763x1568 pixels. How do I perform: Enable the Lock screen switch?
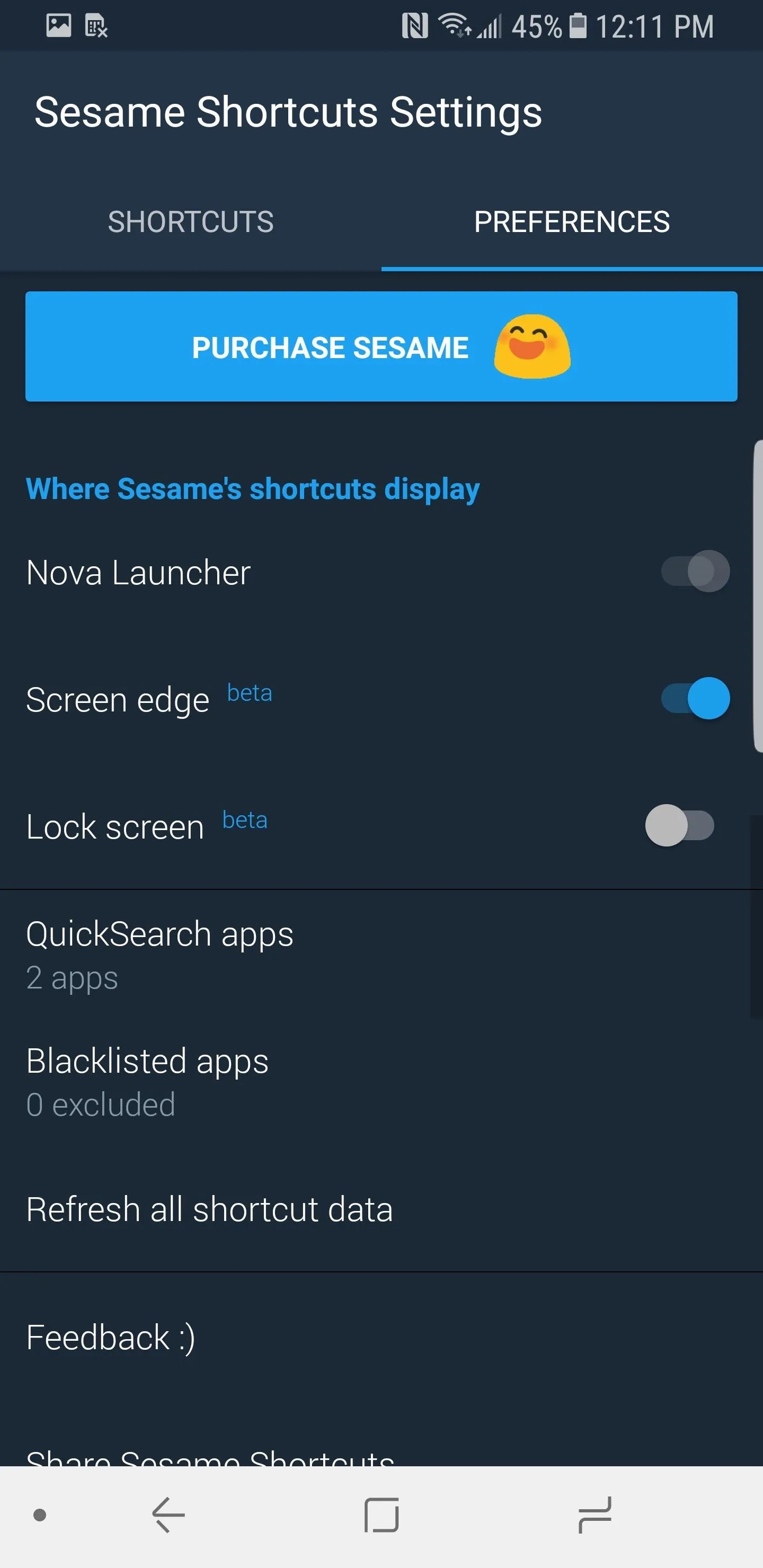coord(680,825)
